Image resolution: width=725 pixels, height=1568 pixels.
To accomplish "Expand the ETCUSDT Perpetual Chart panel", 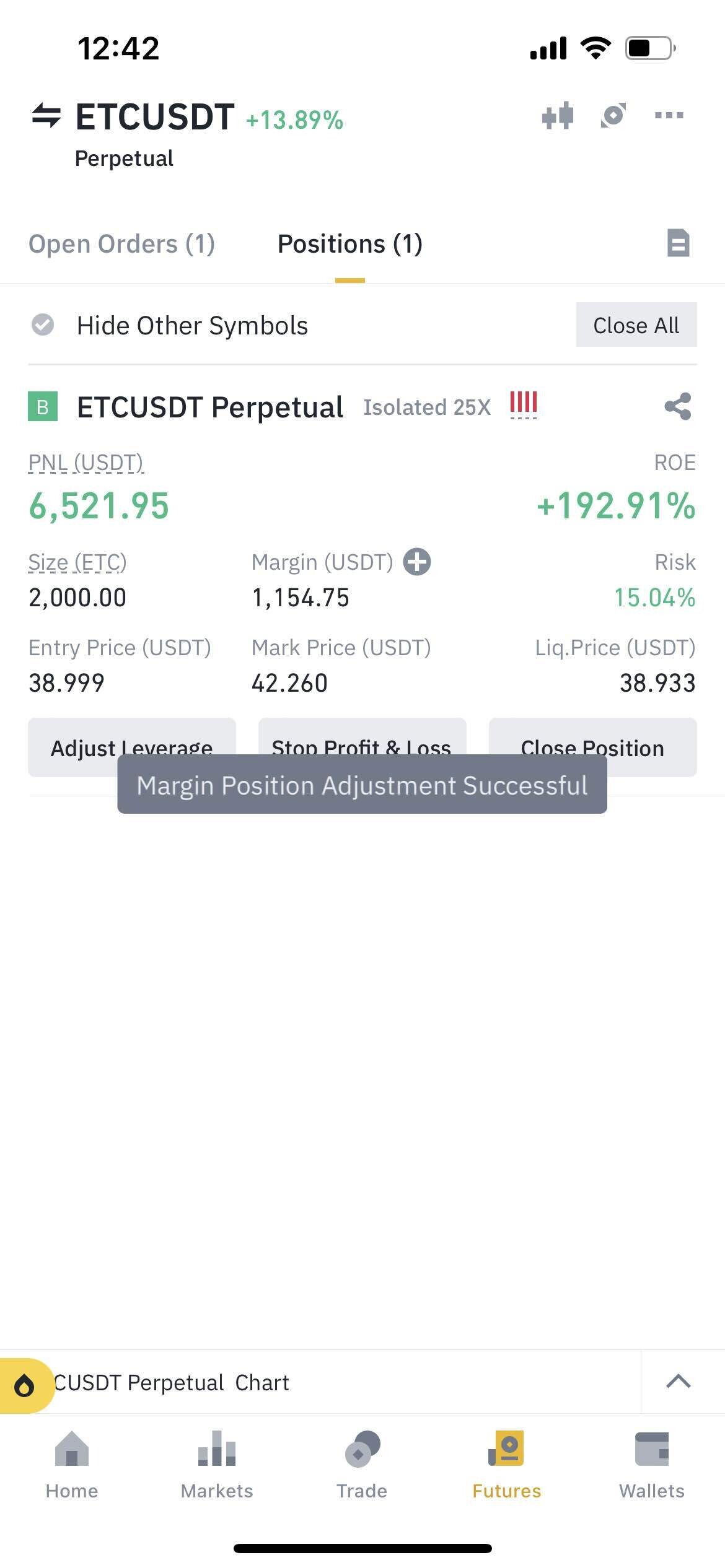I will point(678,1382).
